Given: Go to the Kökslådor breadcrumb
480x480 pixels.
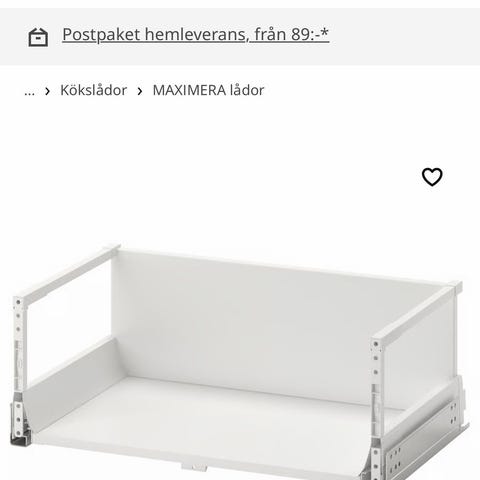Looking at the screenshot, I should click(94, 90).
